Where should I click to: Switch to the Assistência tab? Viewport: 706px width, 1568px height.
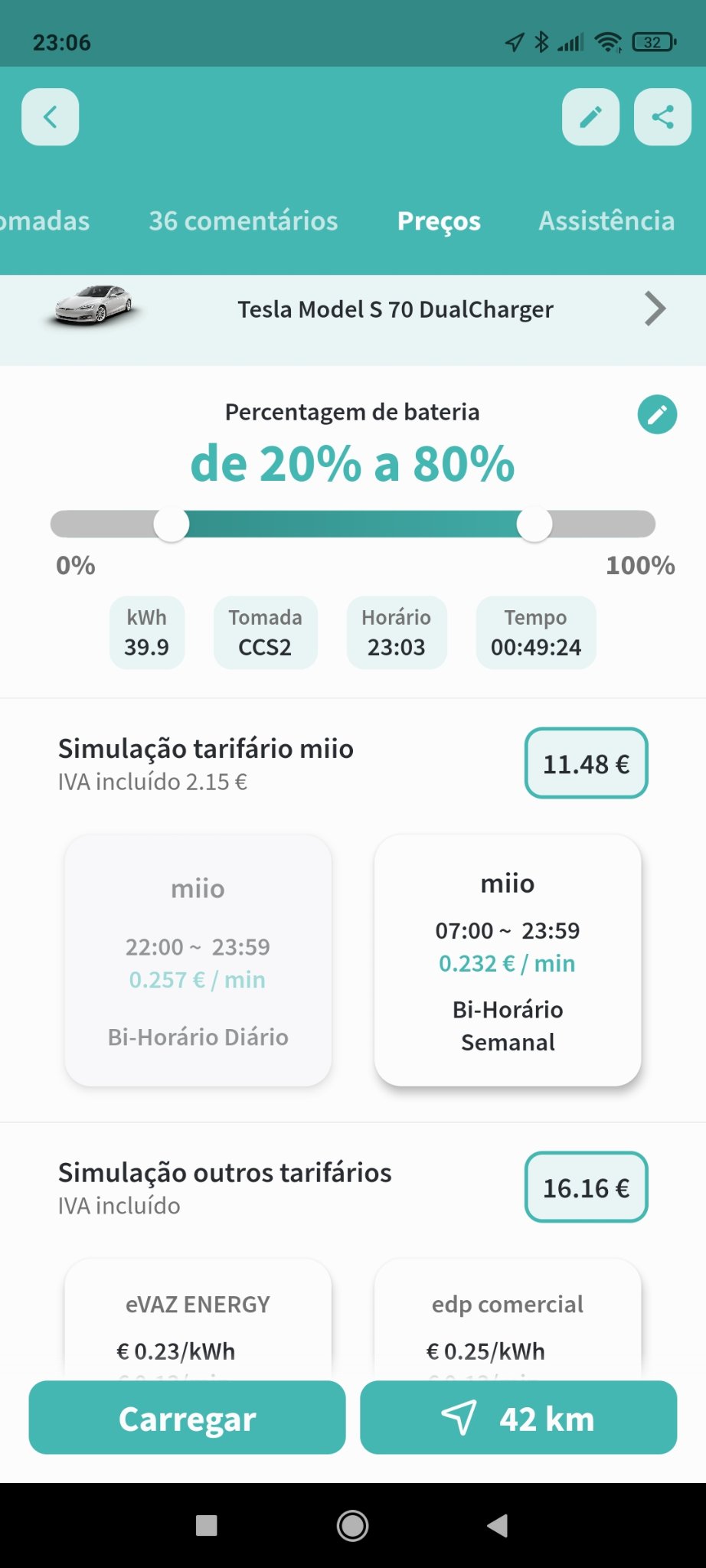606,220
